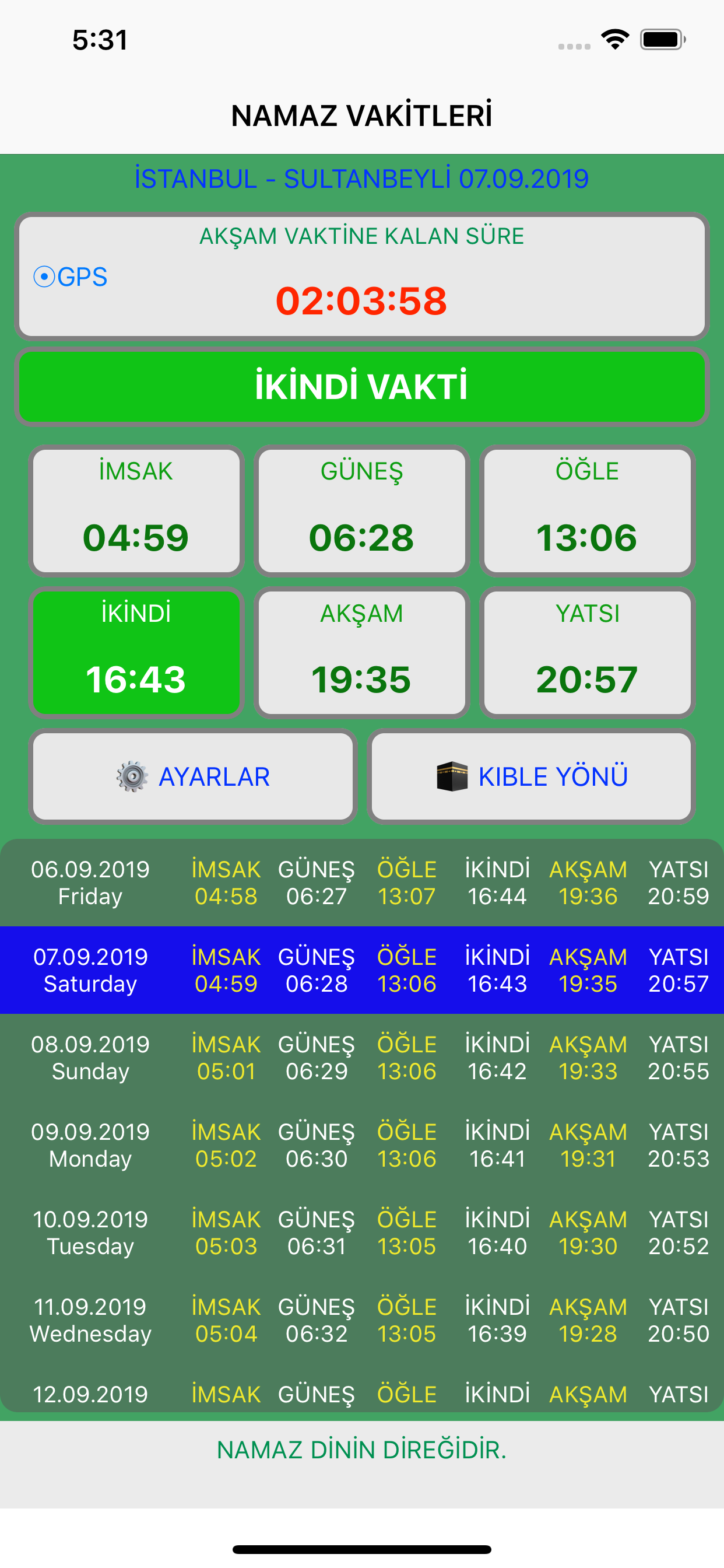Tap the red countdown timer 02:03:58
Image resolution: width=724 pixels, height=1568 pixels.
tap(362, 303)
